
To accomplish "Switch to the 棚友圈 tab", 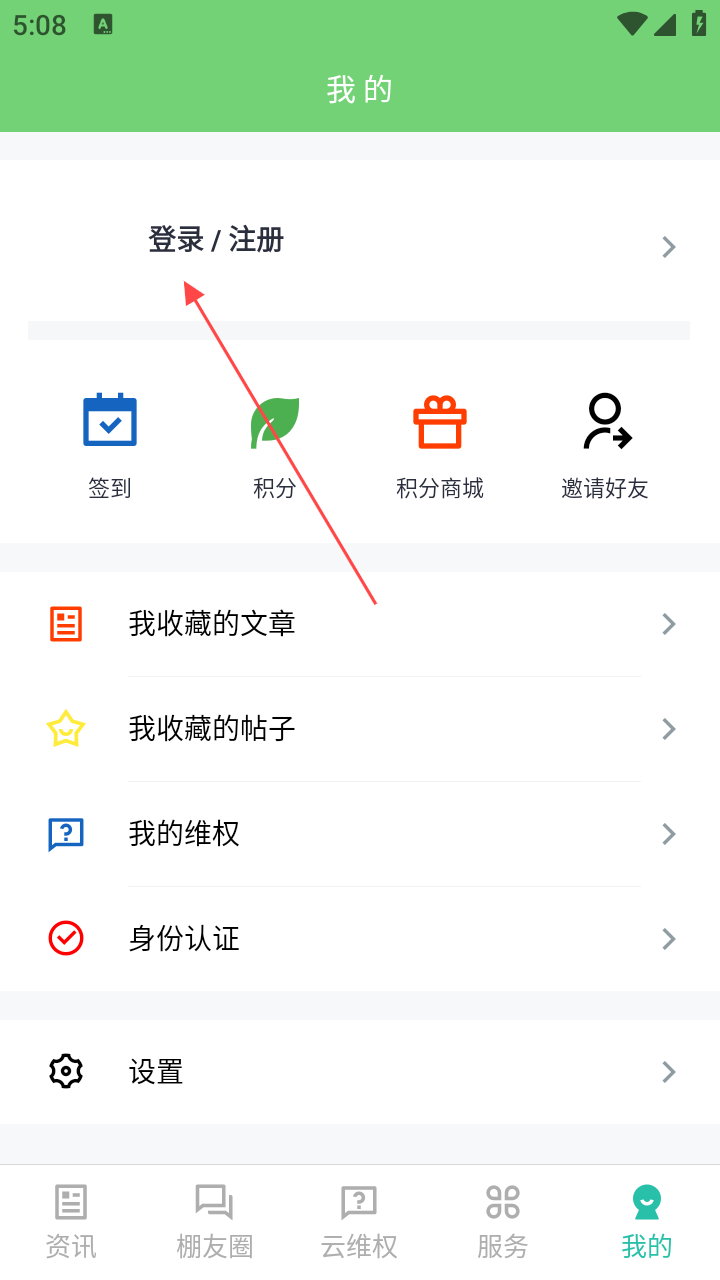I will click(215, 1222).
